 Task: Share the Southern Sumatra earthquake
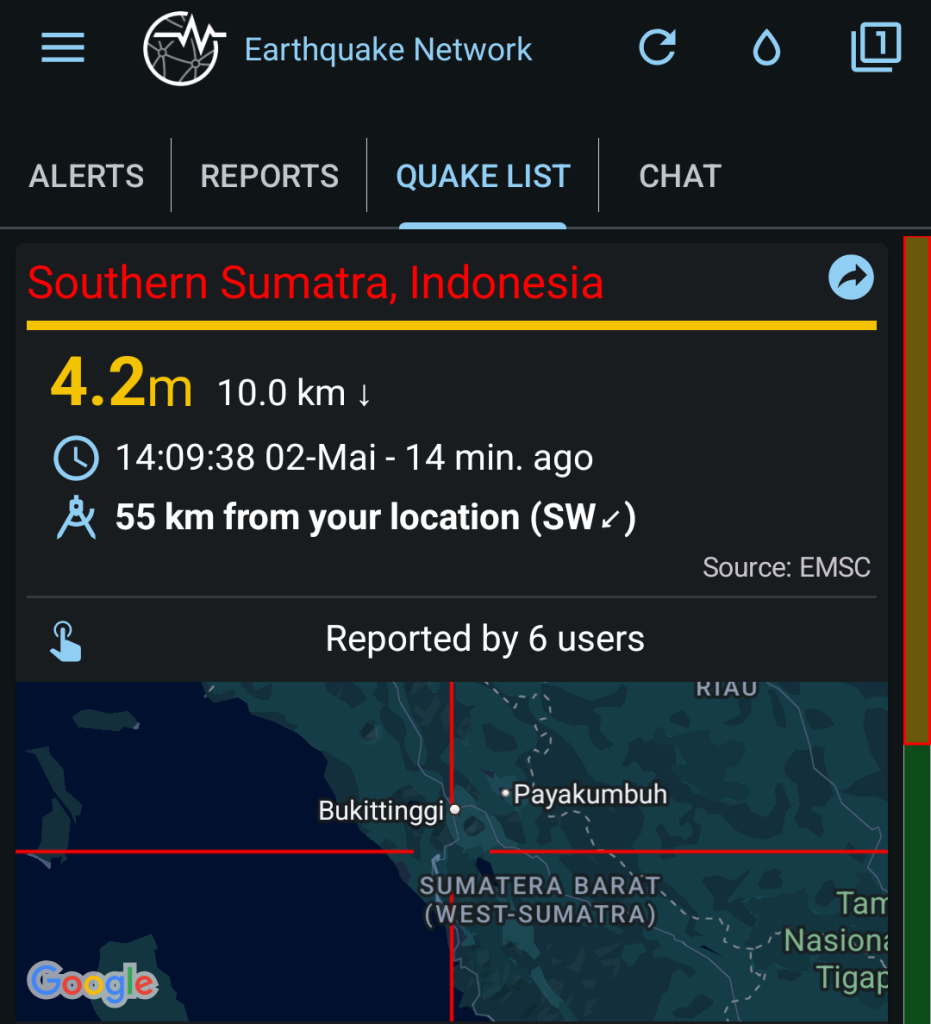click(x=851, y=279)
